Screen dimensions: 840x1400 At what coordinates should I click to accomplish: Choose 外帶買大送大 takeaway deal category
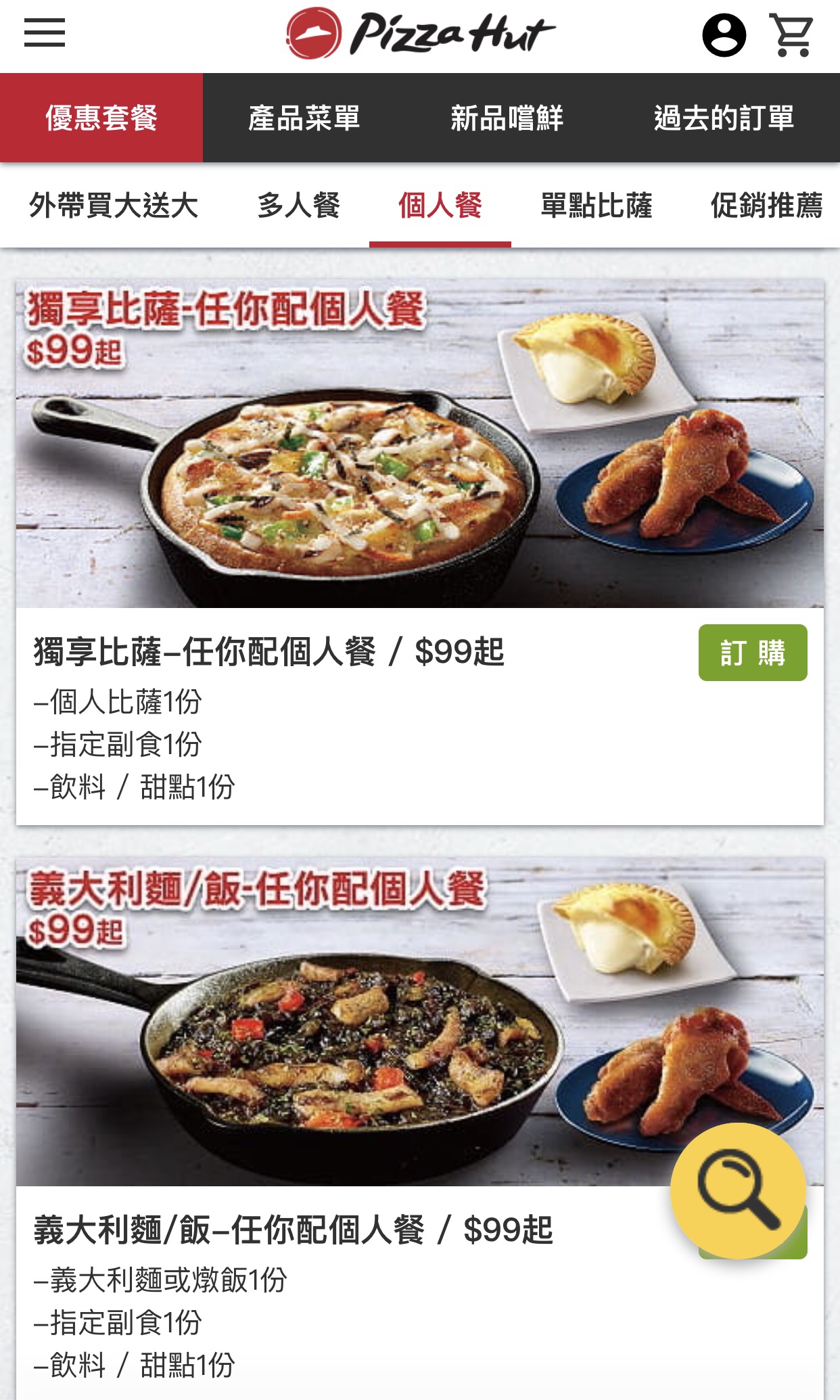click(x=113, y=208)
